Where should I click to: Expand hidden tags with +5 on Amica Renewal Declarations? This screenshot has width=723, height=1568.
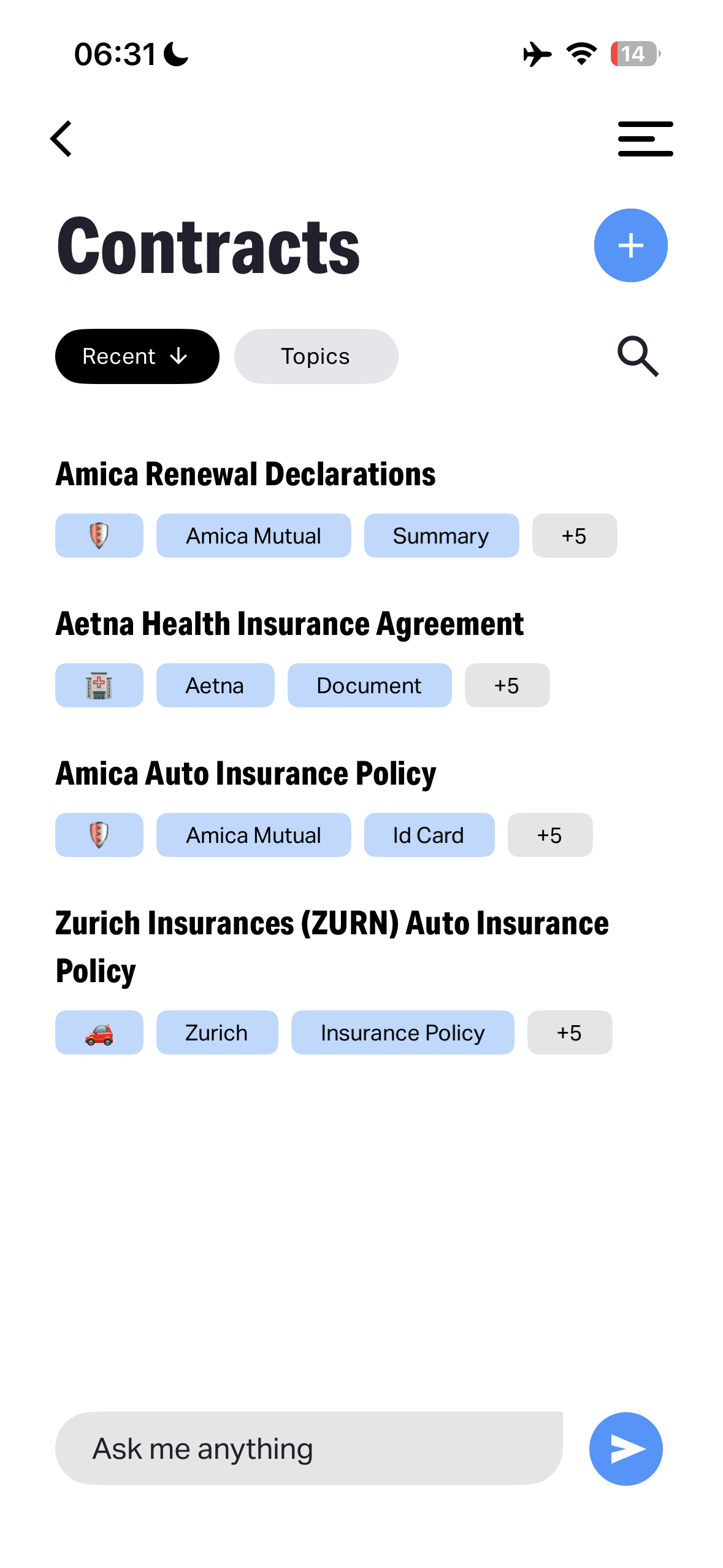click(574, 535)
